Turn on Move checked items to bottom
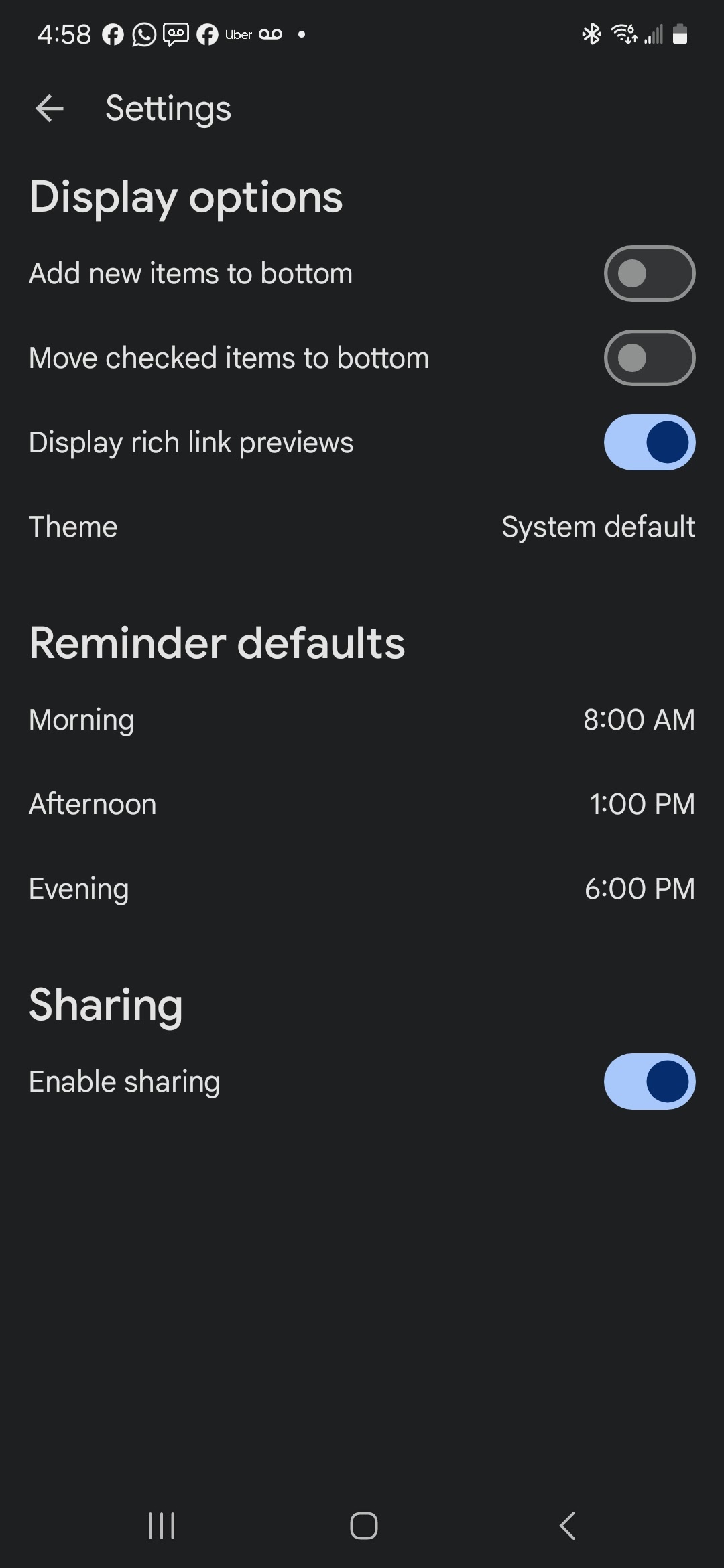Viewport: 724px width, 1568px height. click(649, 358)
